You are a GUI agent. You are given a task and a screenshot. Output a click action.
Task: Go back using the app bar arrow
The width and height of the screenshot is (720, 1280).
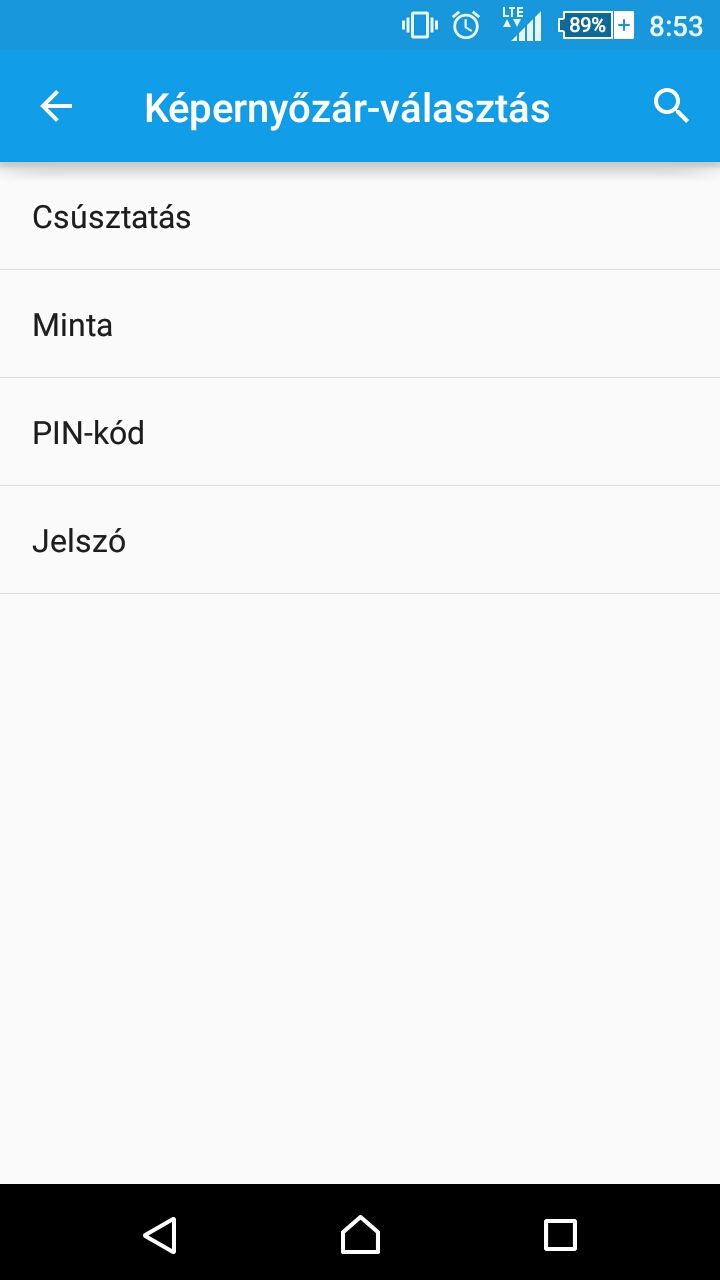tap(56, 106)
